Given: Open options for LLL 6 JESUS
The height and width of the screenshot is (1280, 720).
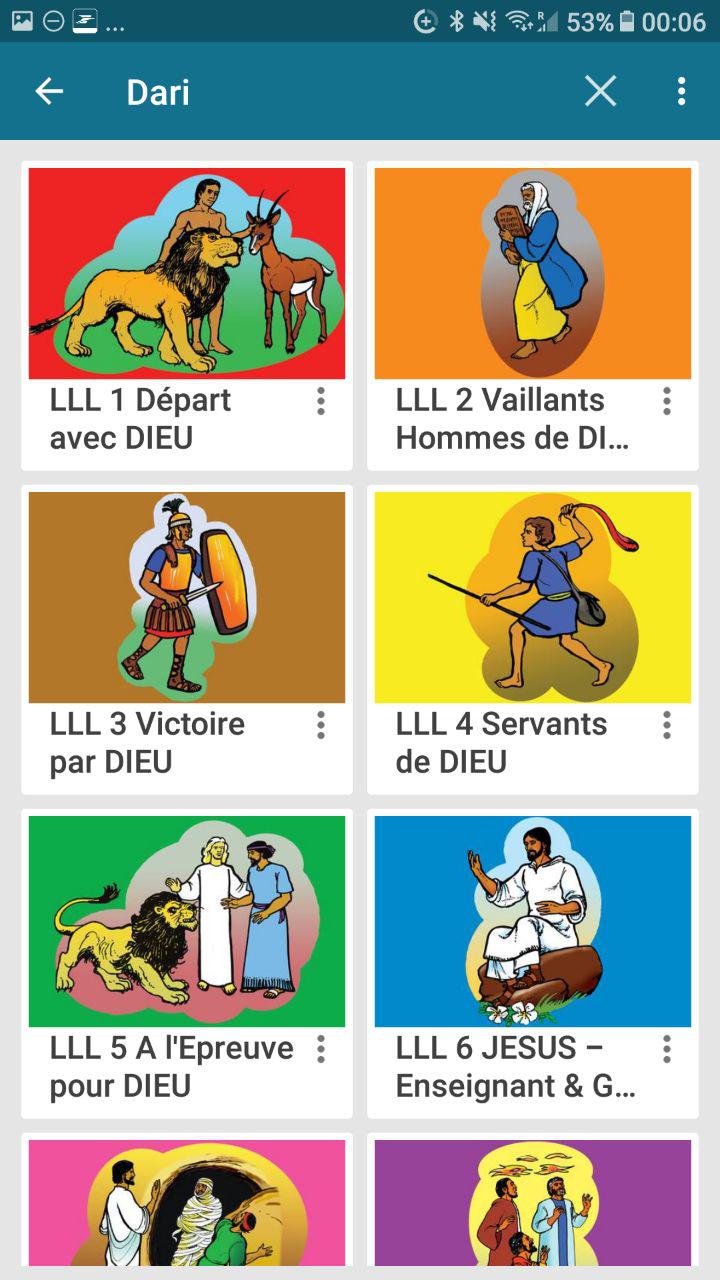Looking at the screenshot, I should (666, 1049).
